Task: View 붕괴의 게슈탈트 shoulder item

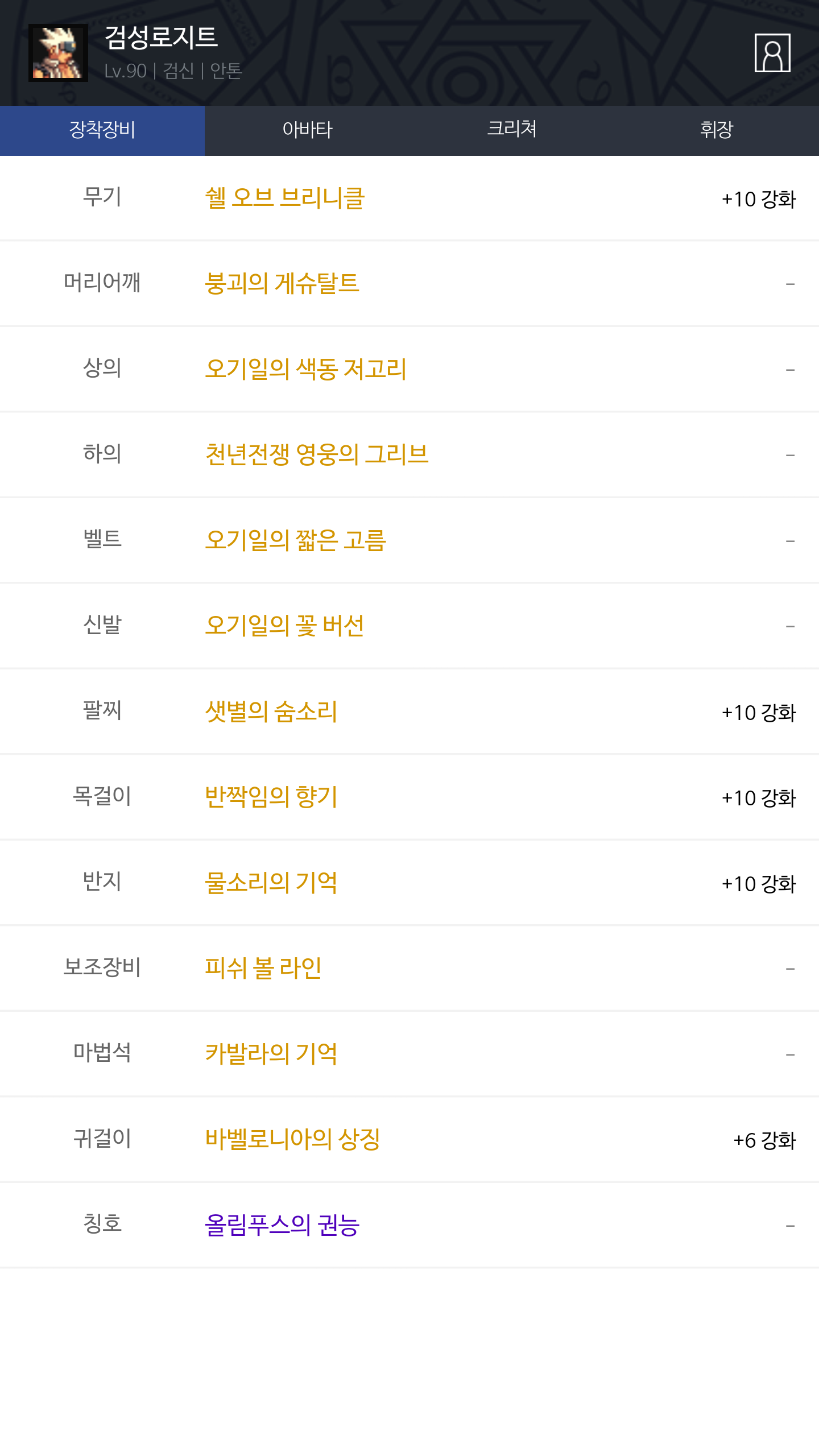Action: pyautogui.click(x=282, y=284)
